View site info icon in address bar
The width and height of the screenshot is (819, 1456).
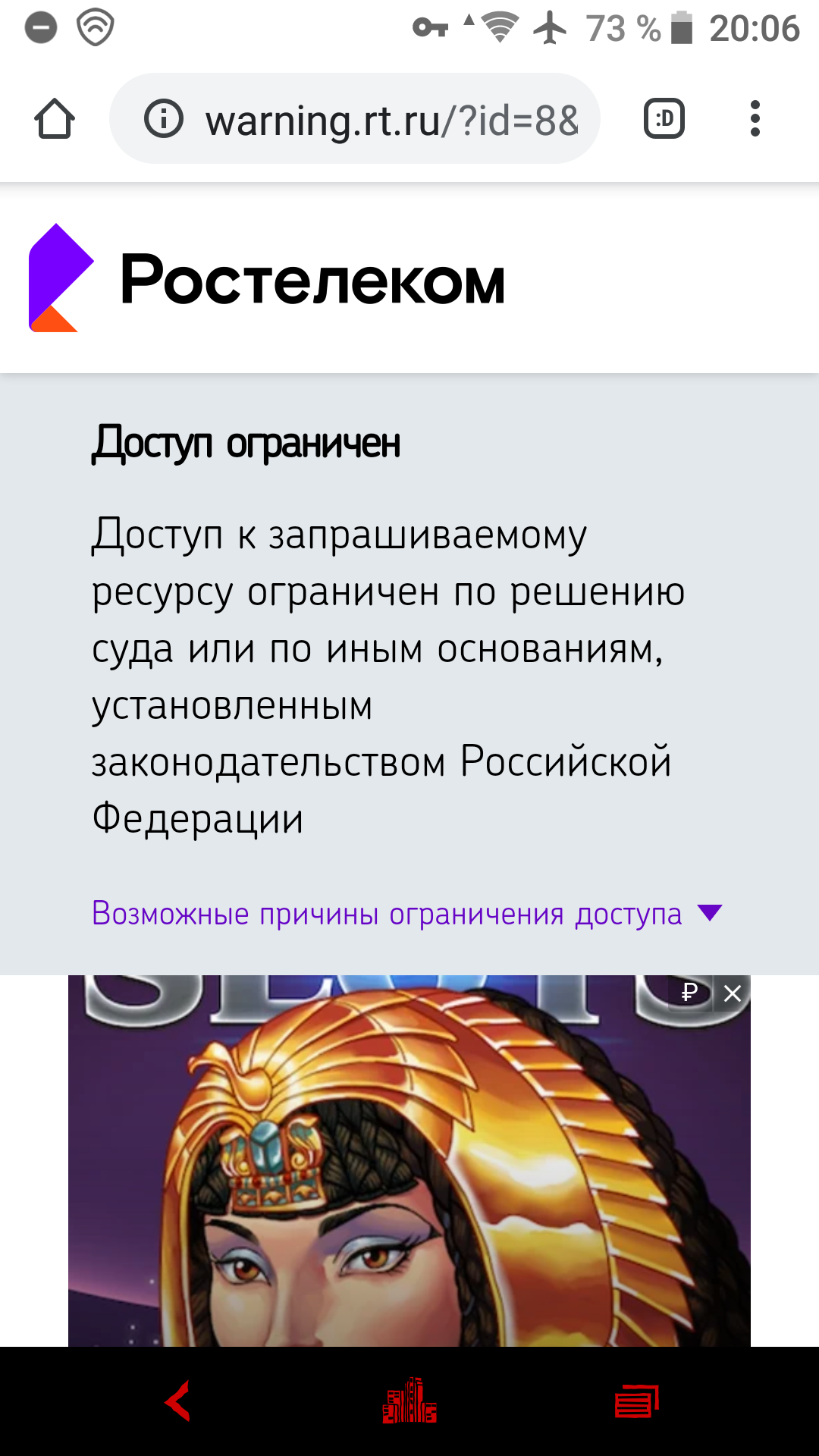pos(164,119)
